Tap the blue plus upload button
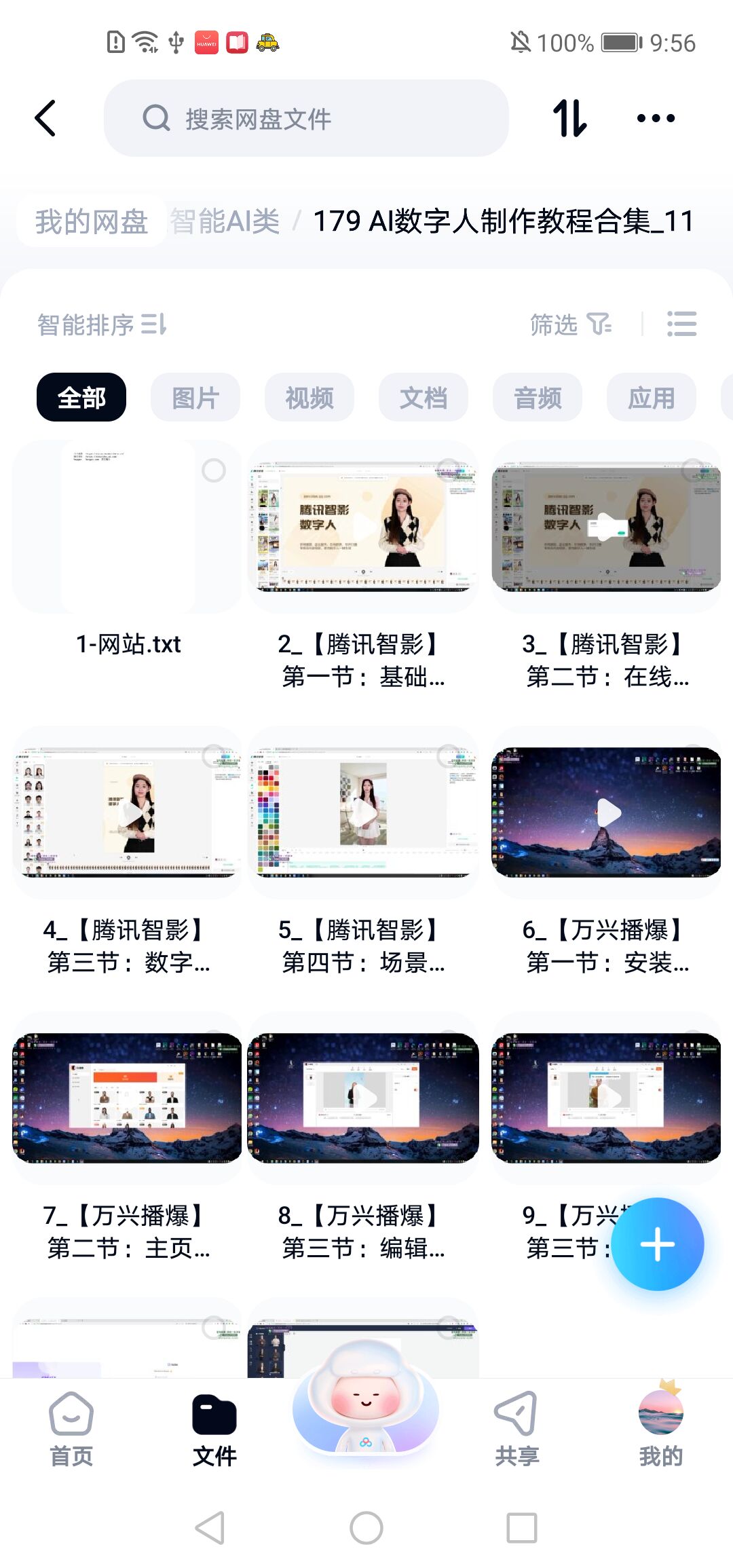The height and width of the screenshot is (1568, 733). click(657, 1244)
